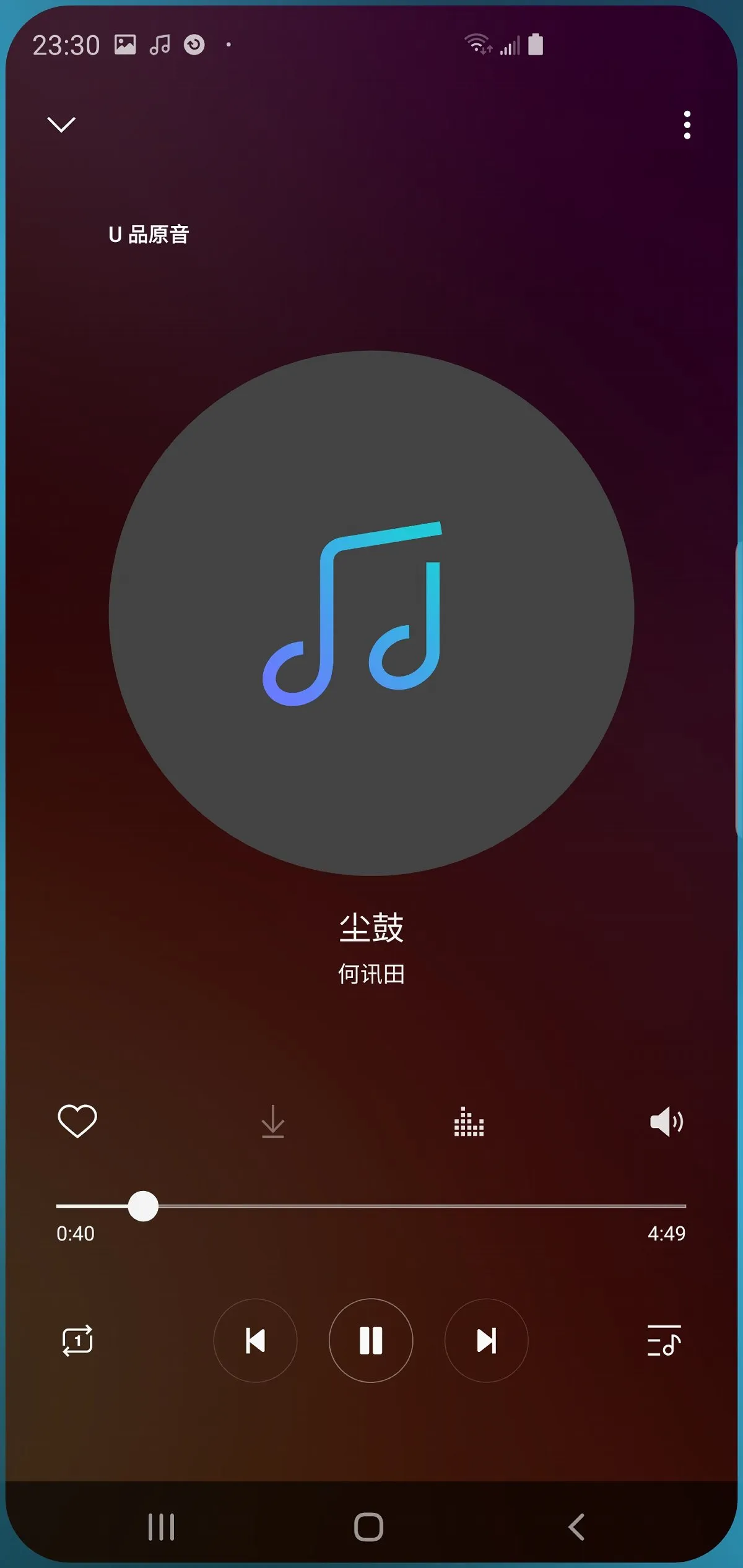This screenshot has width=743, height=1568.
Task: Open the three-dot overflow menu
Action: 687,125
